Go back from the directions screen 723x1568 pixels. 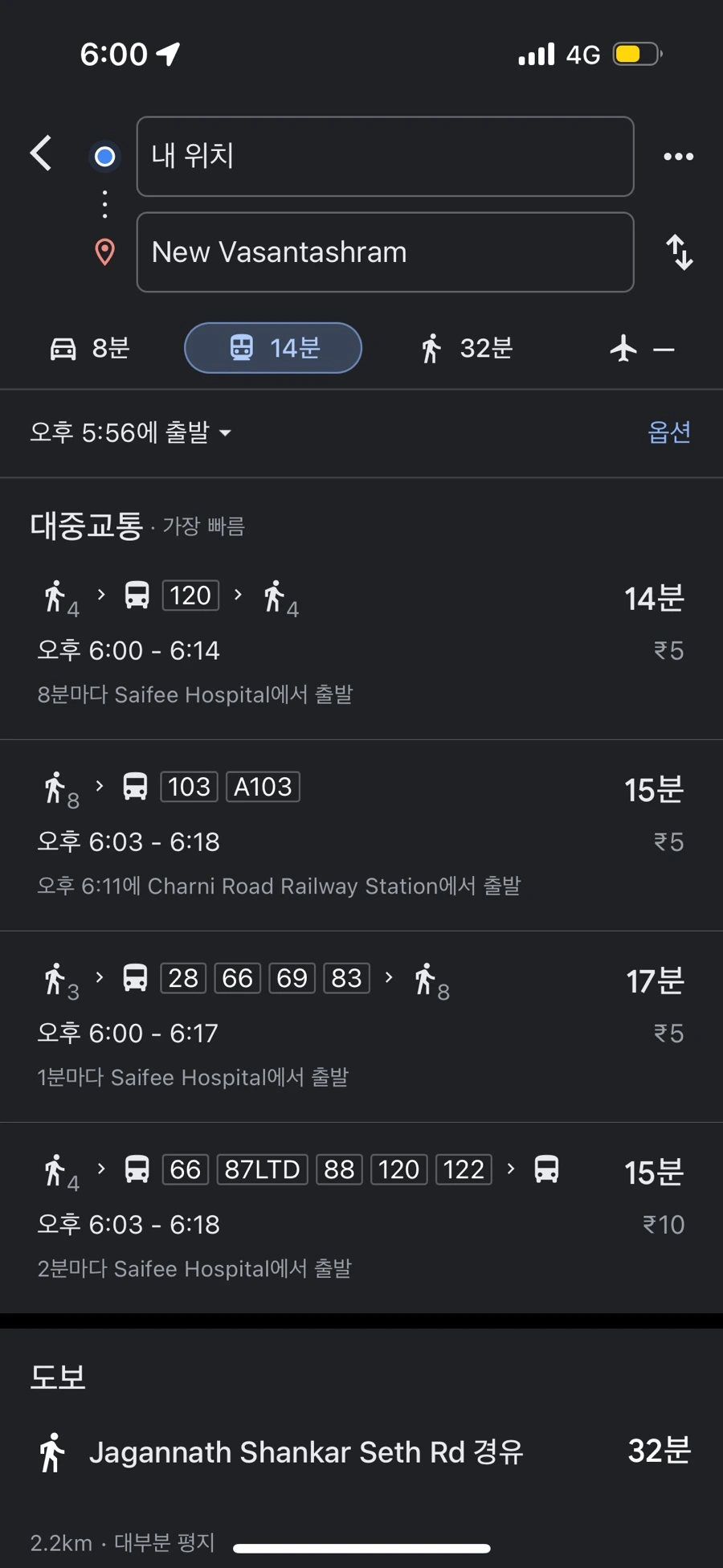point(41,154)
